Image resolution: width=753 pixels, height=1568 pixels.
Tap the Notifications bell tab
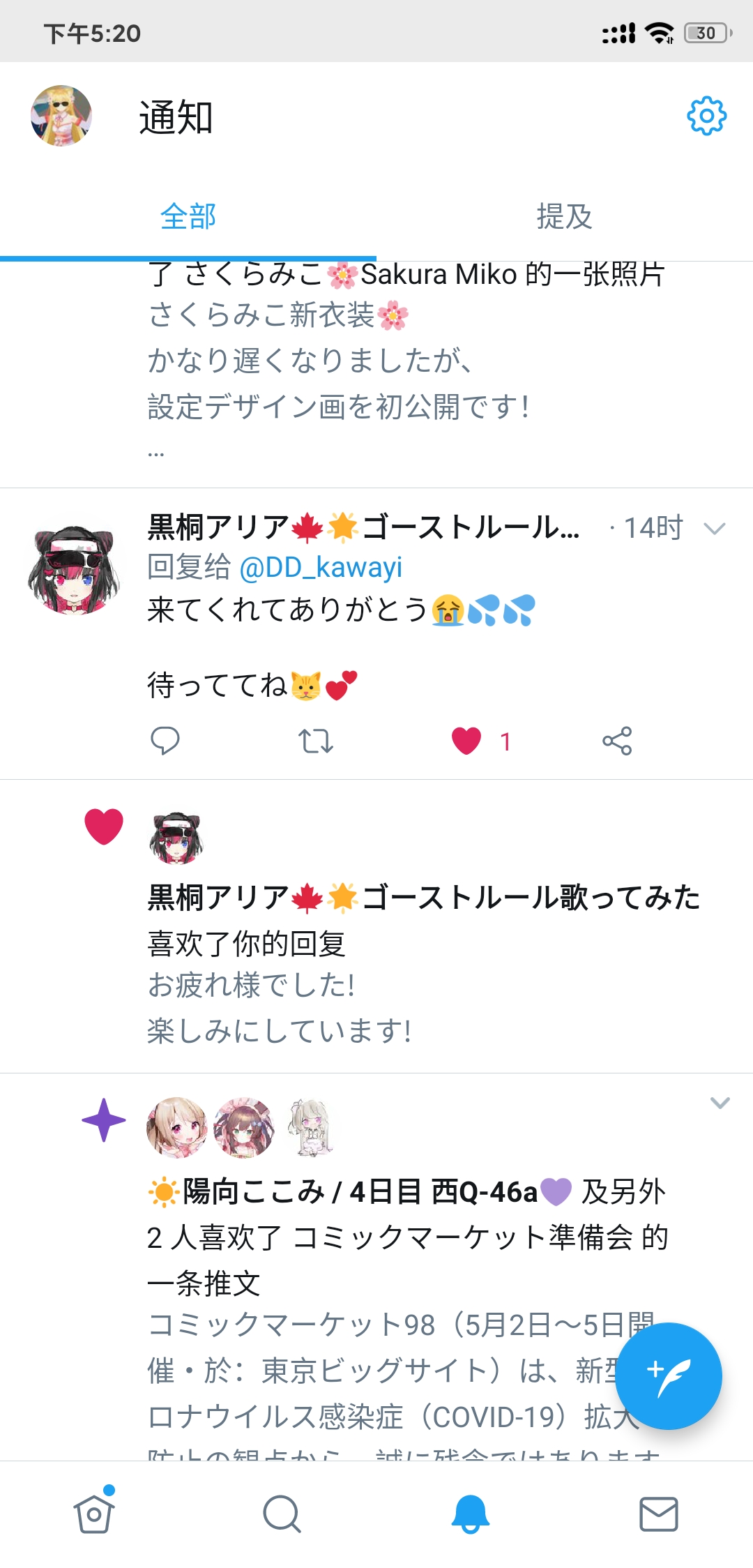(x=471, y=1514)
